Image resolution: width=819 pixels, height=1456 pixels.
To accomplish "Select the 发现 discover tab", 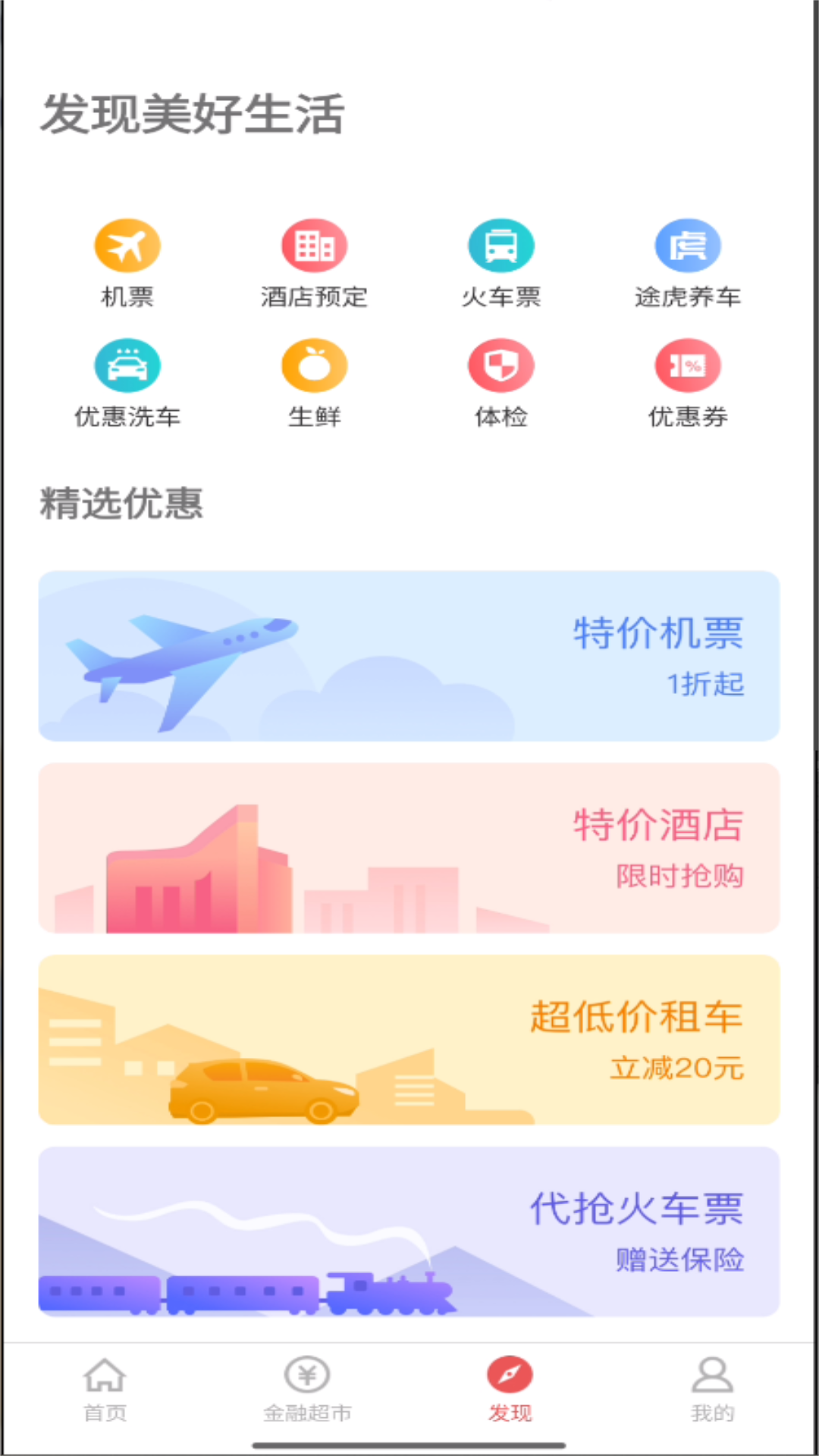I will (x=510, y=1389).
